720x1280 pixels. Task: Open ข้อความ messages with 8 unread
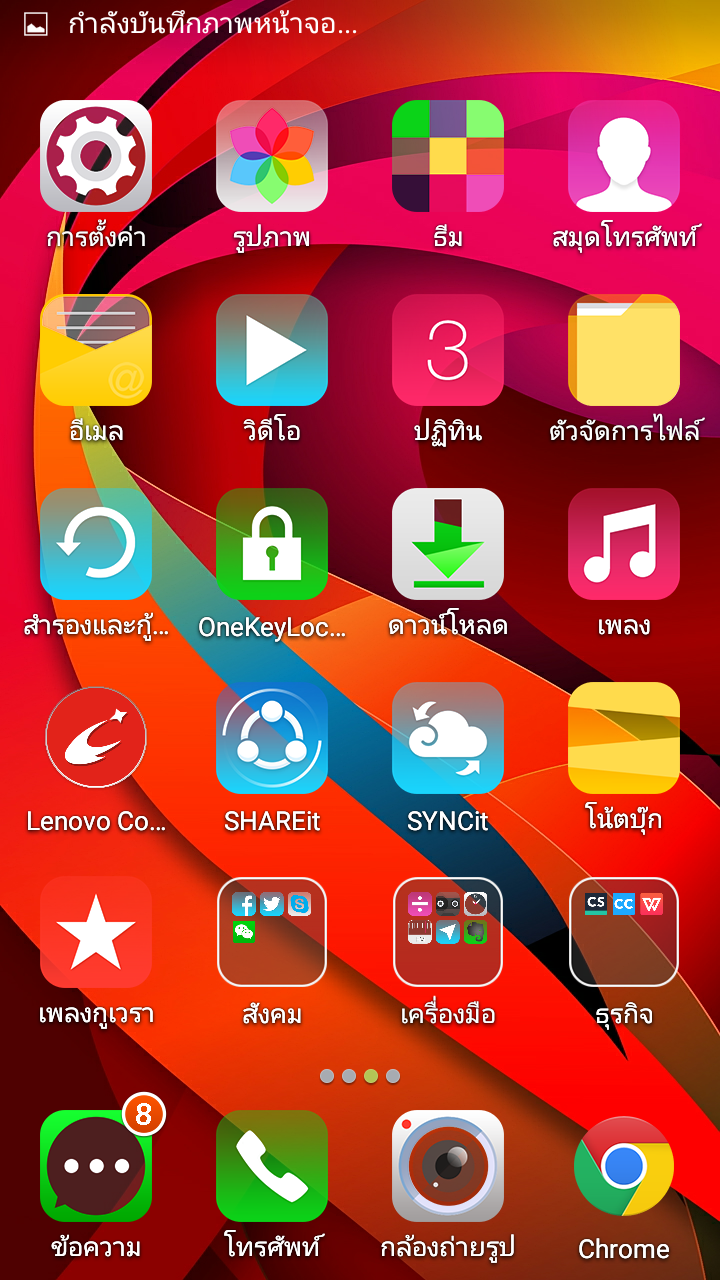(96, 1166)
